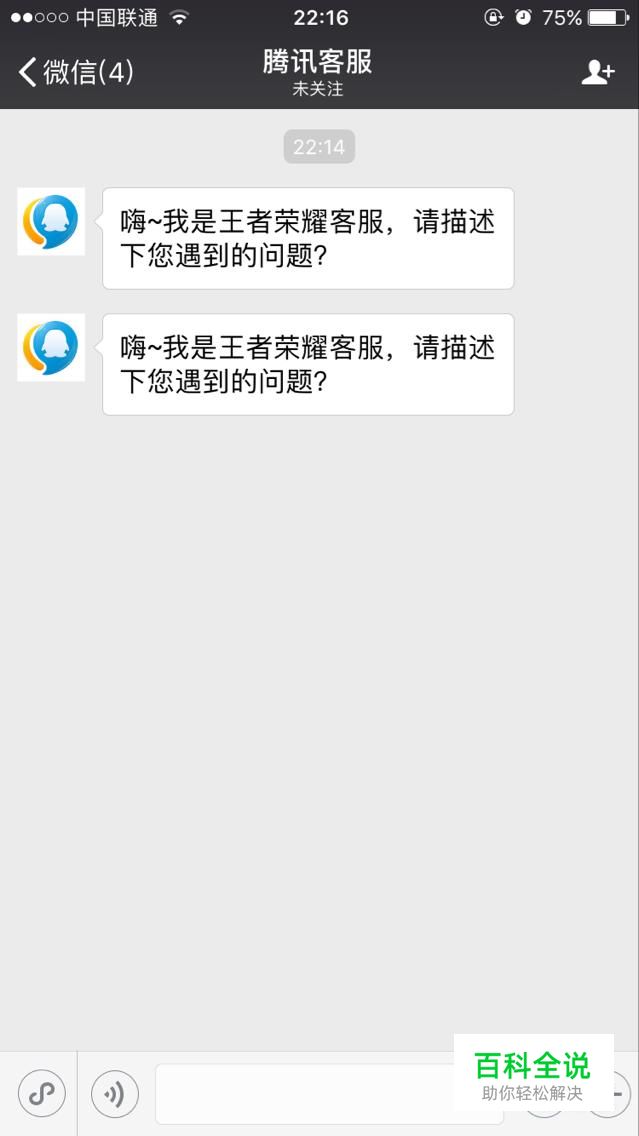Open the service menu toggle icon

point(41,1094)
